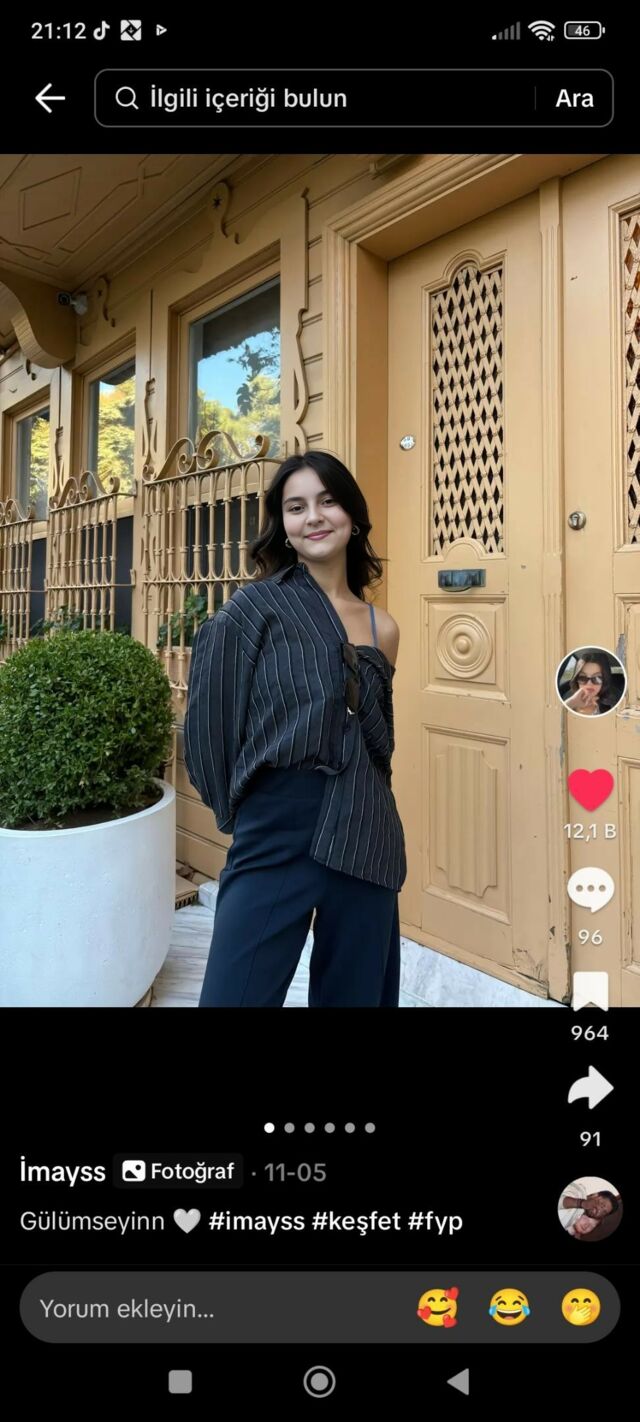
Task: Bookmark this photo post
Action: 590,992
